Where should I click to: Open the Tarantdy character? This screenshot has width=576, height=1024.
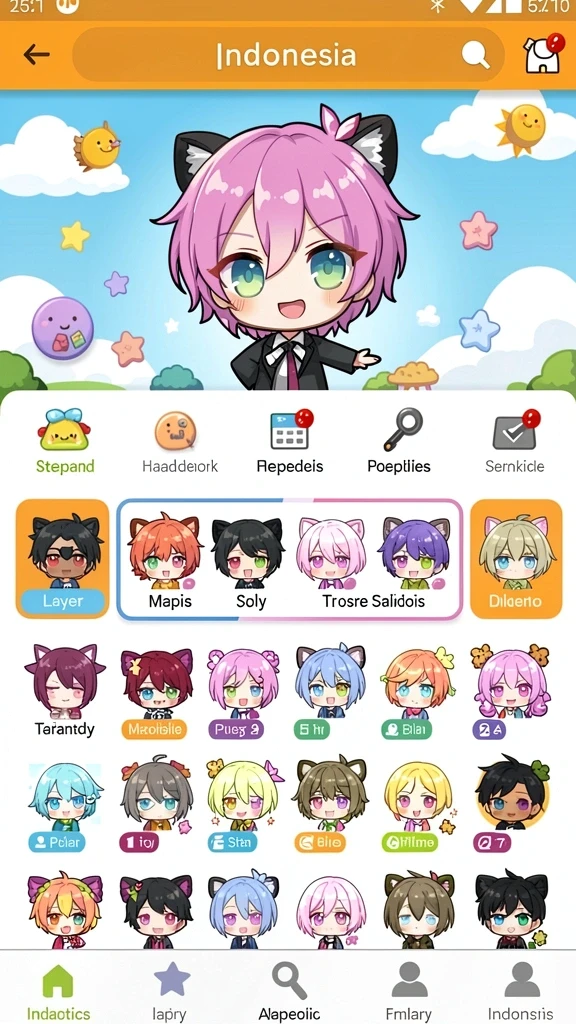64,691
